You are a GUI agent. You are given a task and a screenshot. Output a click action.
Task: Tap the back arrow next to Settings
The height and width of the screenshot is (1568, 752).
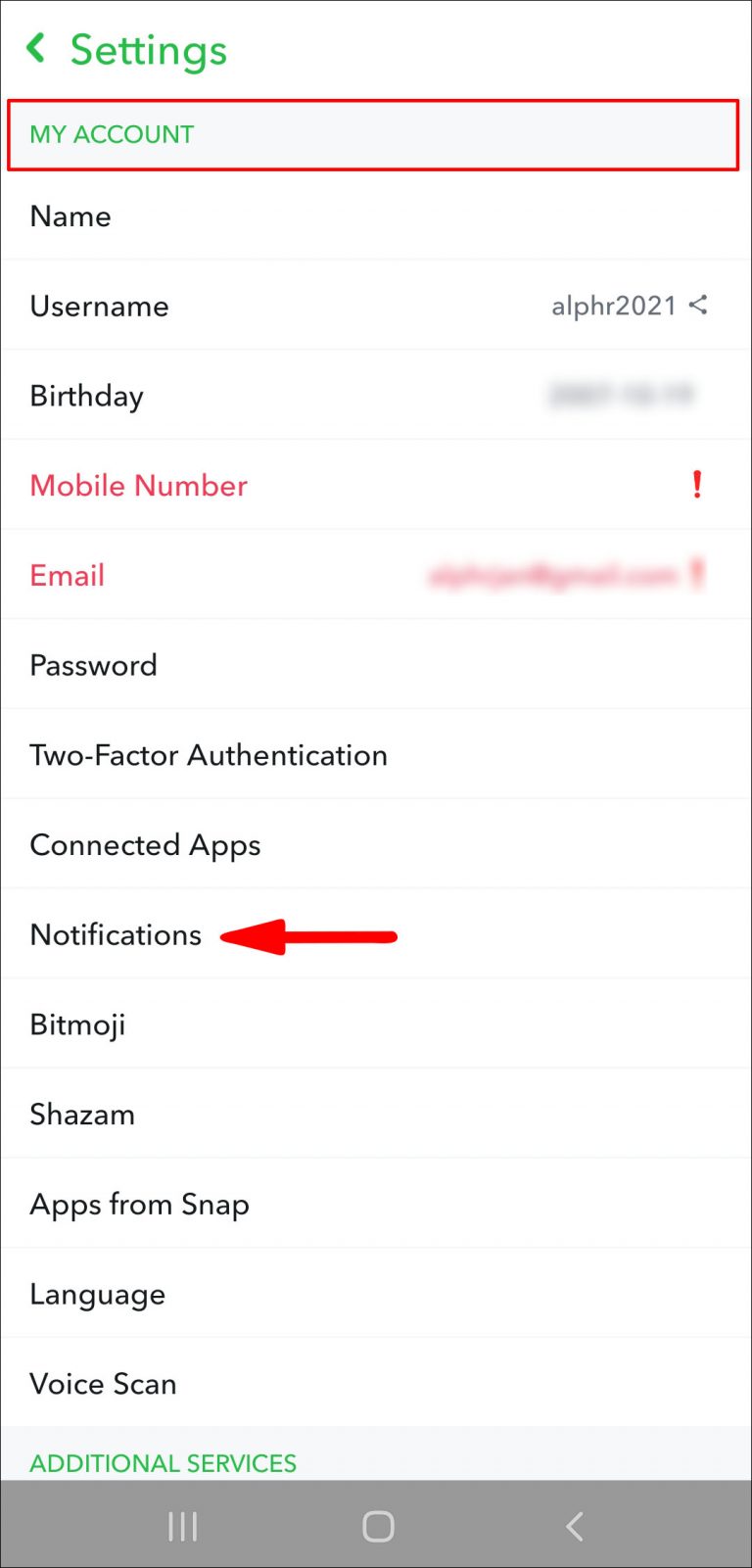pos(35,48)
